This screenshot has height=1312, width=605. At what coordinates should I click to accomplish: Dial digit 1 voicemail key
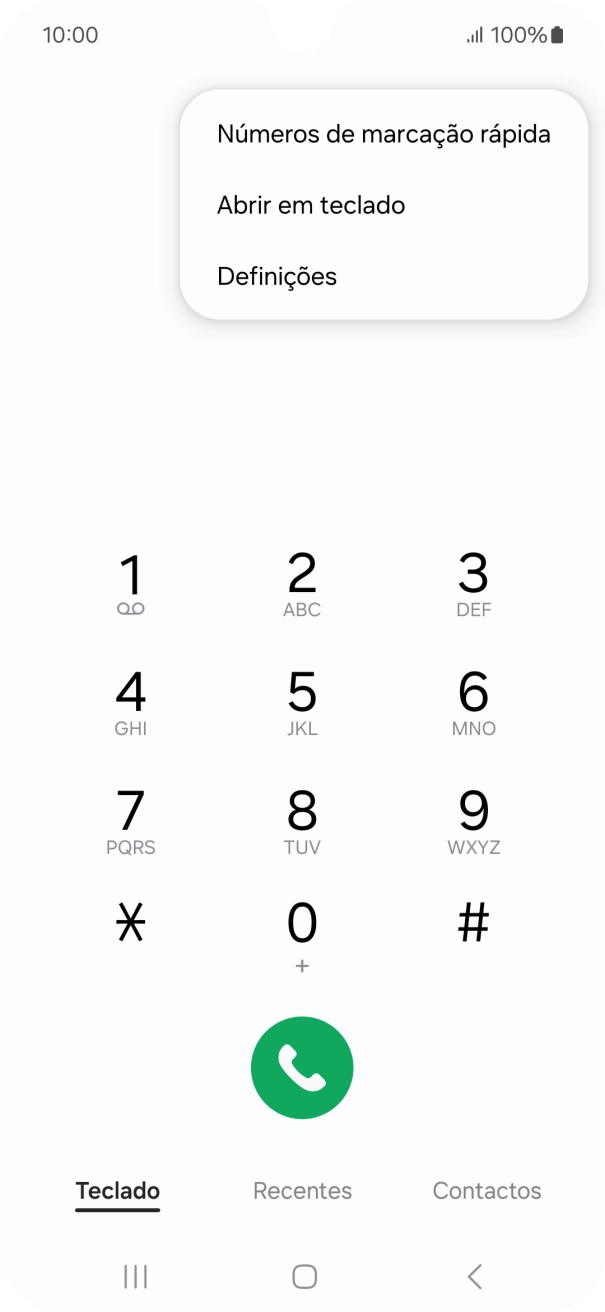tap(131, 586)
